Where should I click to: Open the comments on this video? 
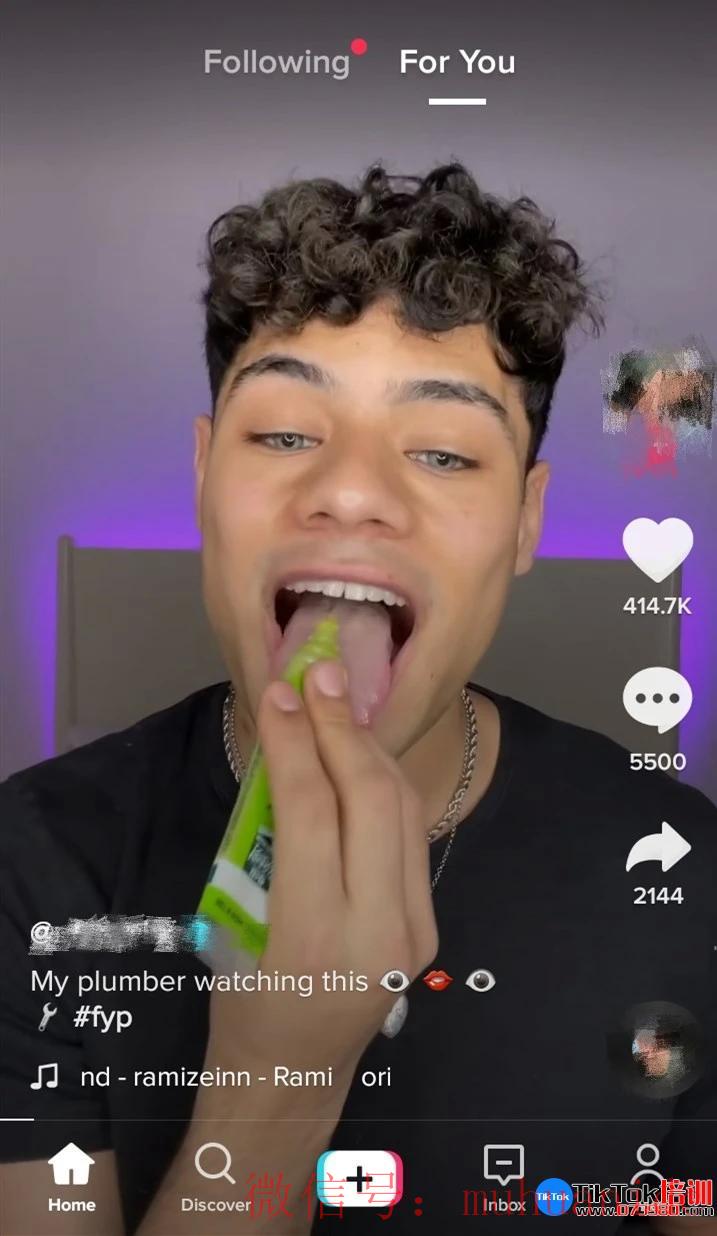657,700
